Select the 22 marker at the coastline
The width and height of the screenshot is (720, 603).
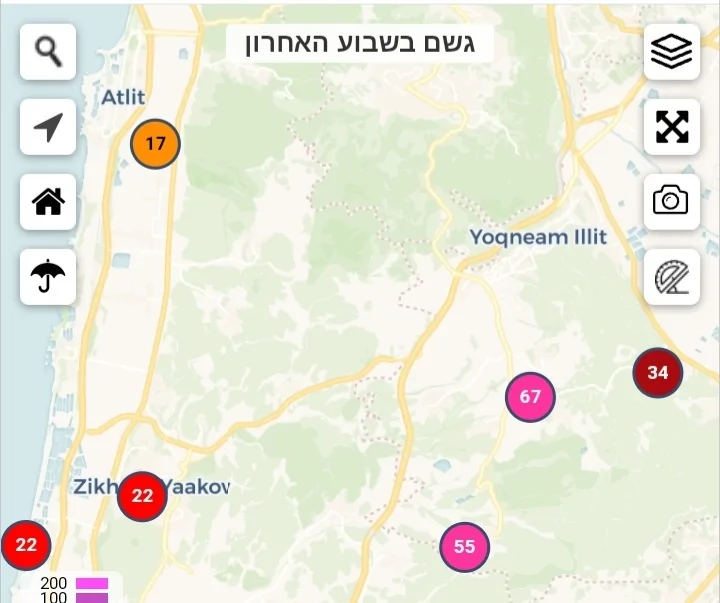tap(26, 545)
